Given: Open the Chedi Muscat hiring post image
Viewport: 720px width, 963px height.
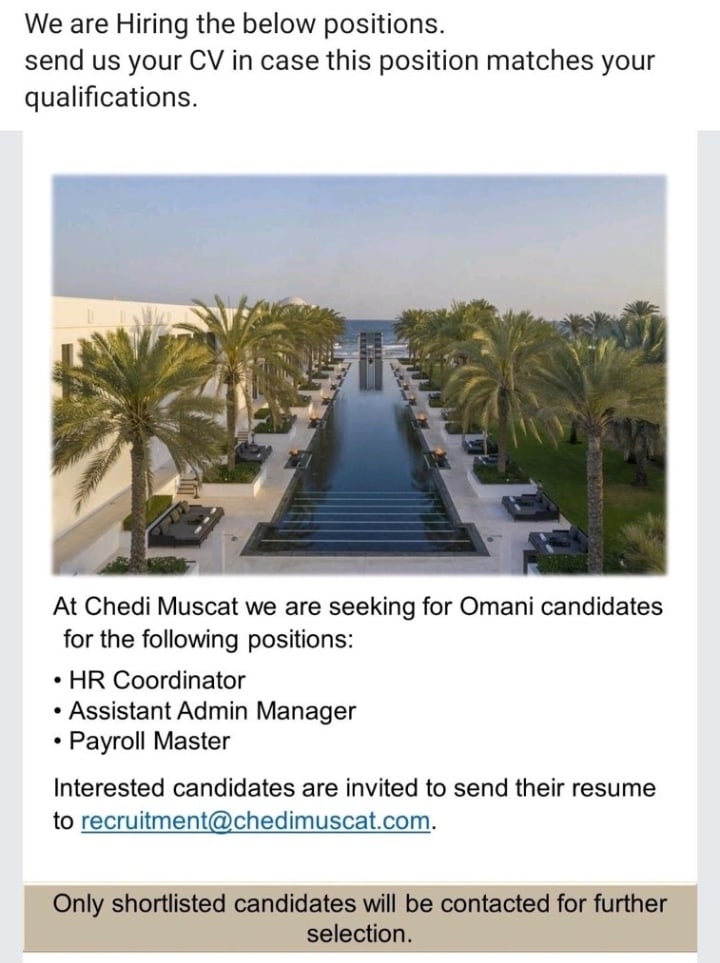Looking at the screenshot, I should tap(359, 375).
